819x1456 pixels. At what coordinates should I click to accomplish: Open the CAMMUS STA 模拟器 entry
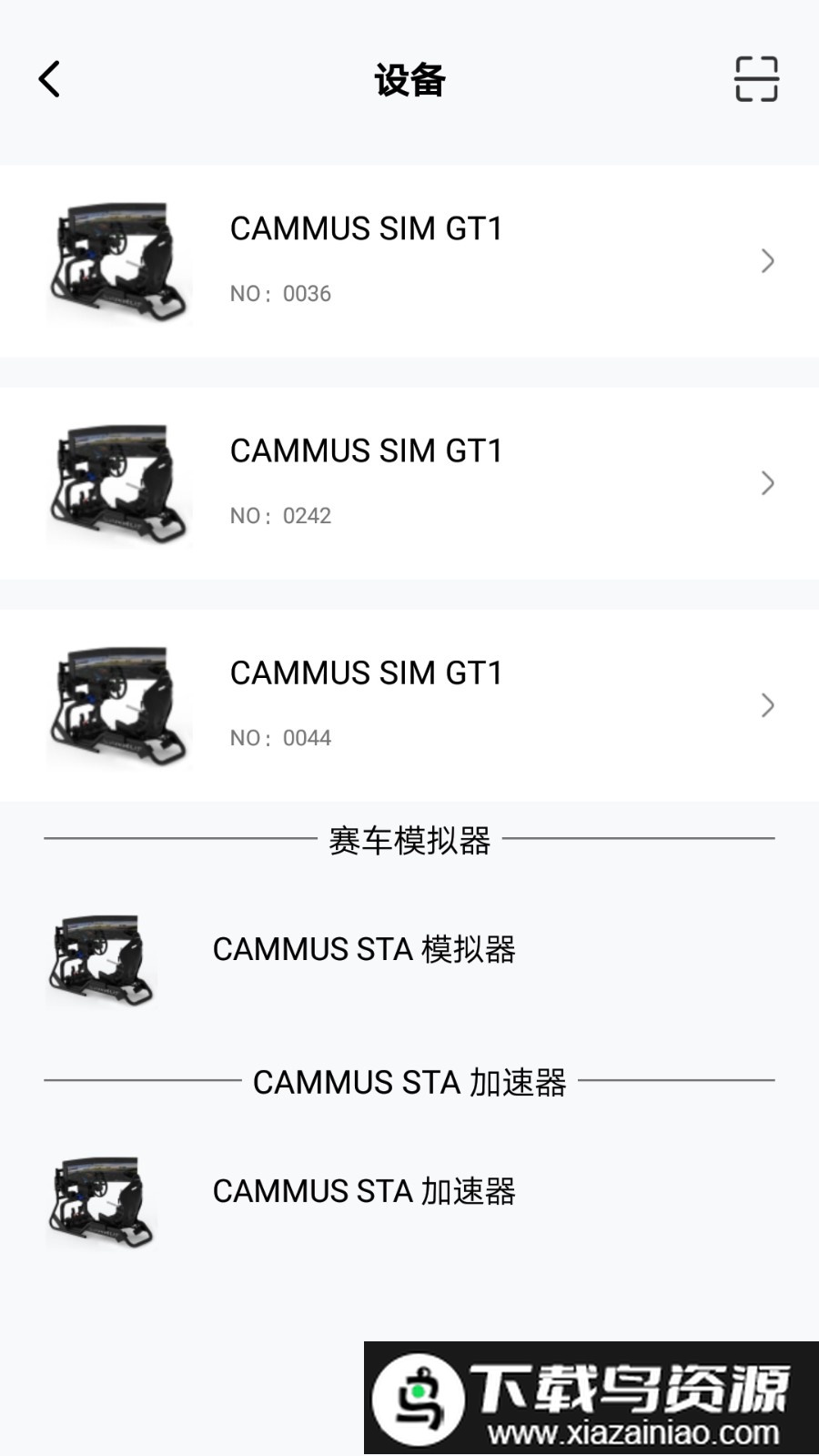(364, 951)
